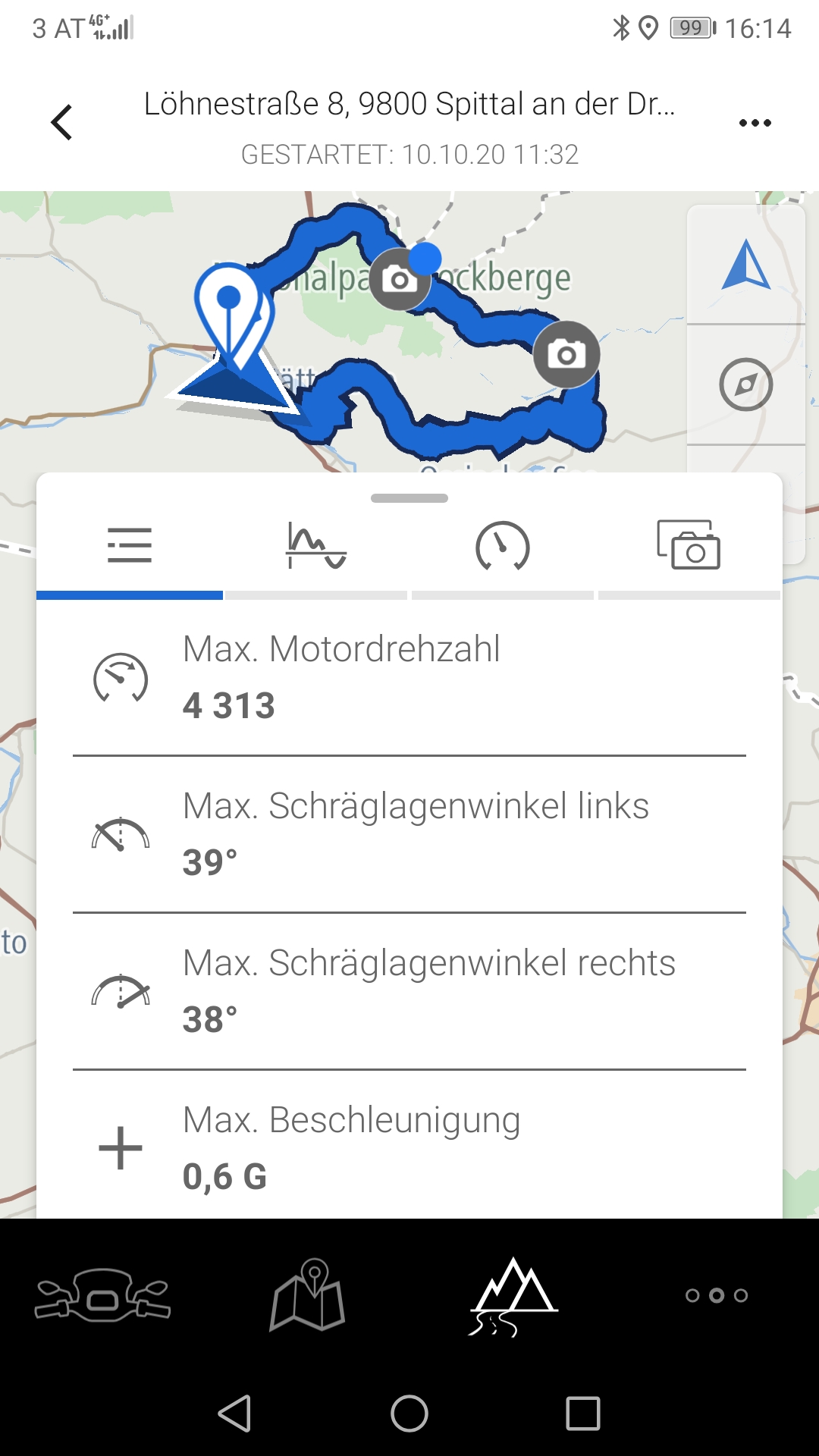This screenshot has width=819, height=1456.
Task: Switch to the photos tab
Action: (x=689, y=546)
